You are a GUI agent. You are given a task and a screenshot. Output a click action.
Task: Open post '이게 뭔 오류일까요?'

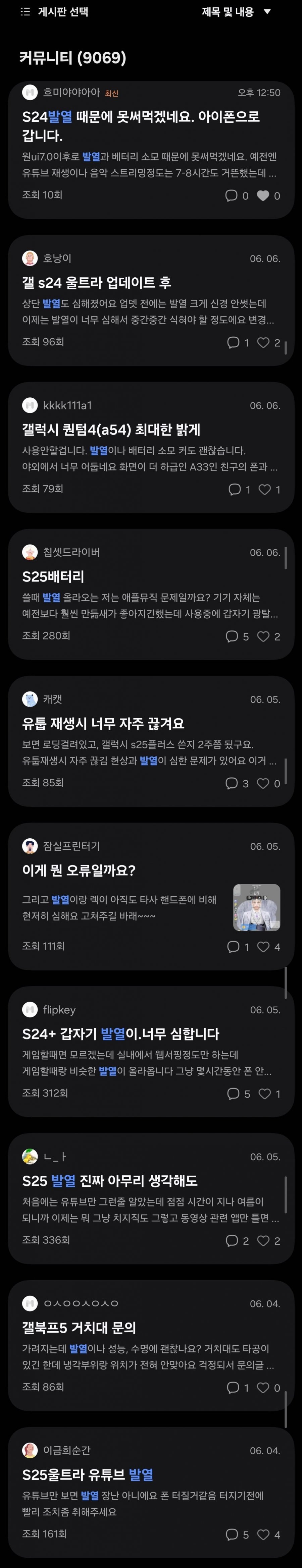(79, 871)
